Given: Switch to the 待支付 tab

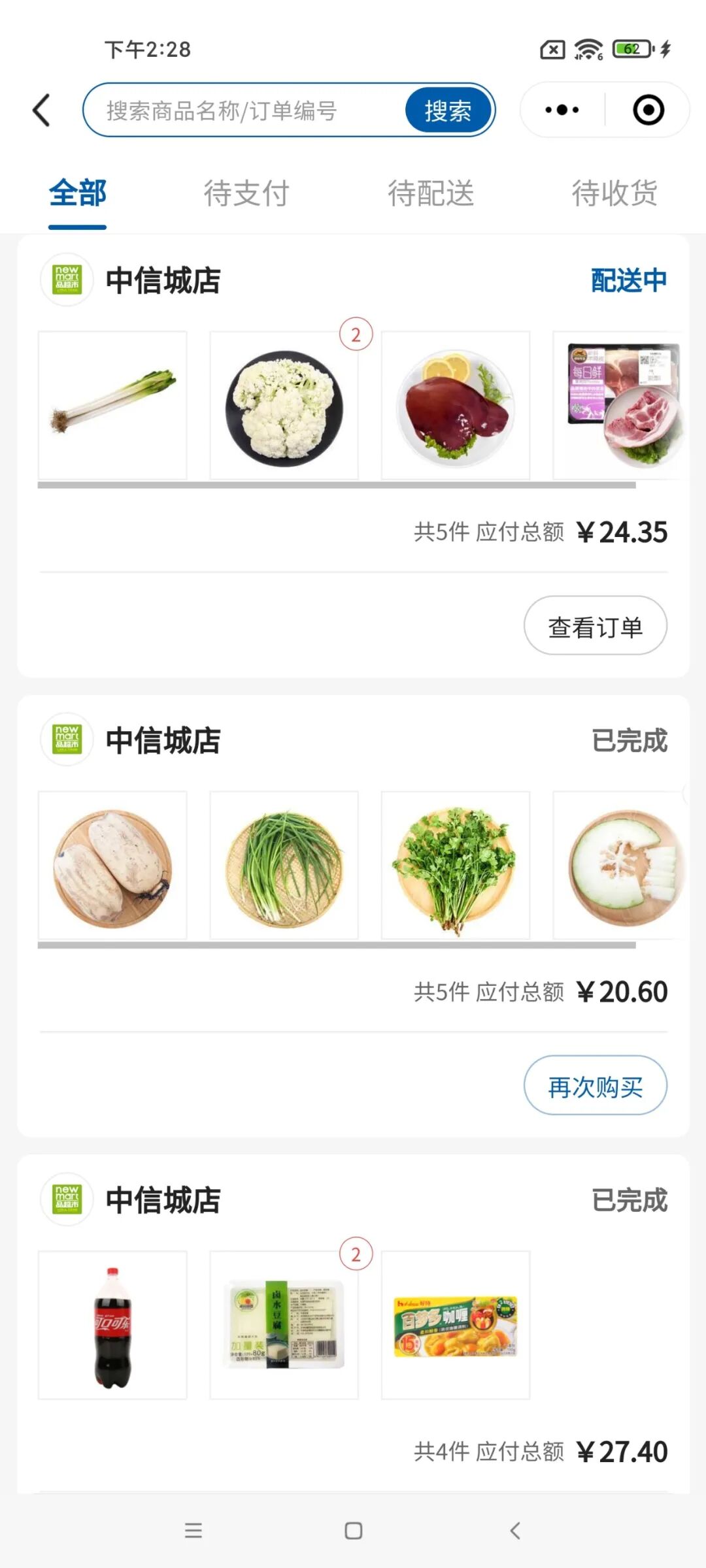Looking at the screenshot, I should (x=246, y=193).
